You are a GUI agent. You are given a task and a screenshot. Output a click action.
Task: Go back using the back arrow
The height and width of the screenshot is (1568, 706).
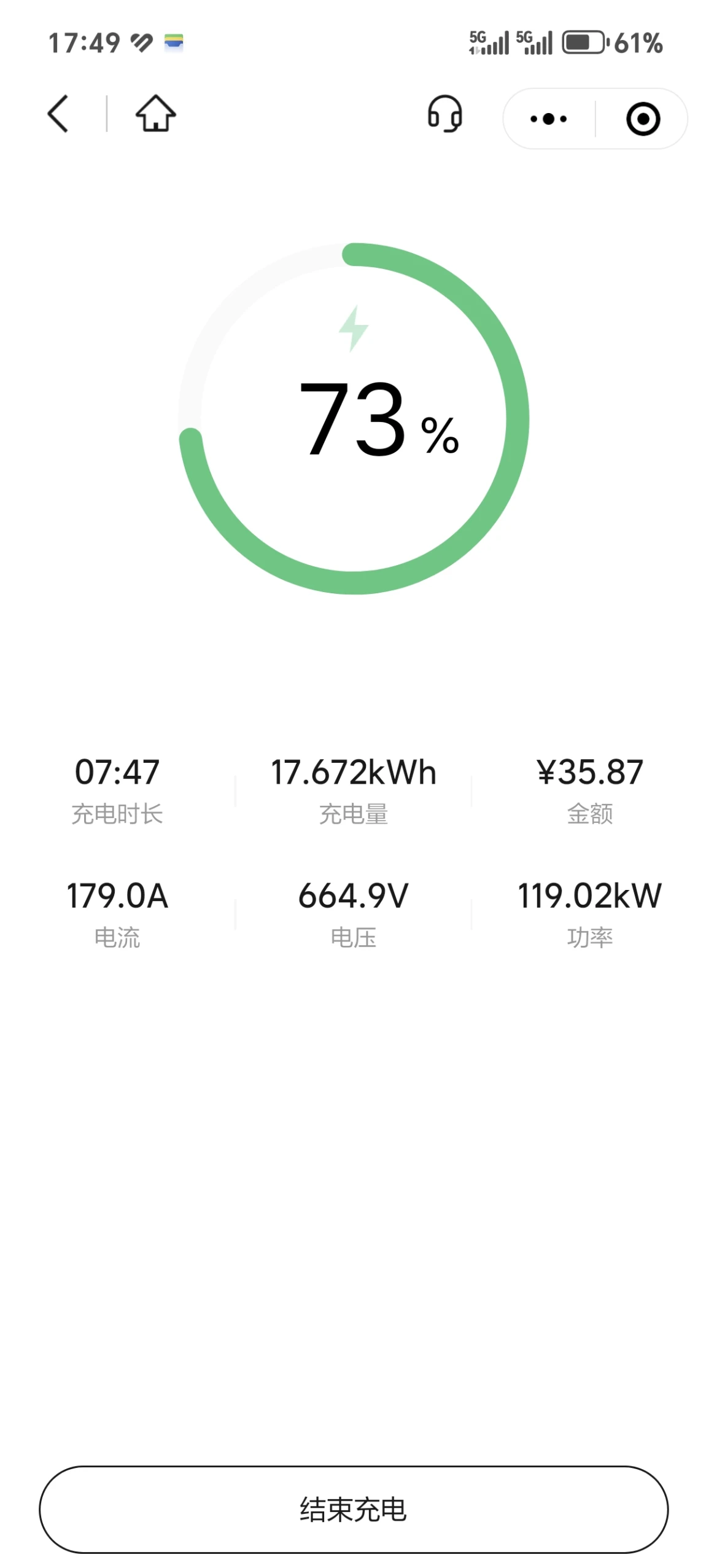click(x=57, y=114)
